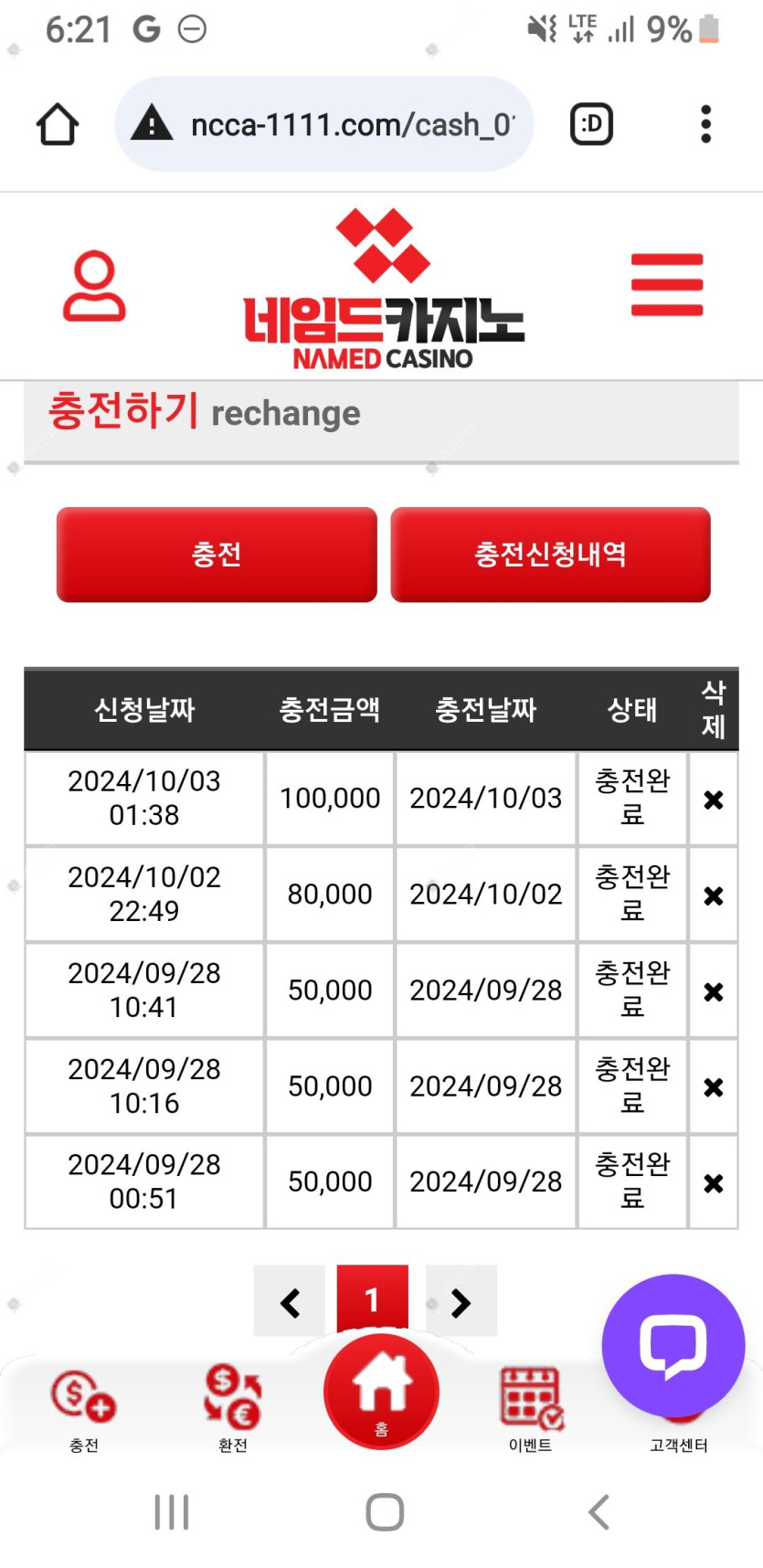The height and width of the screenshot is (1568, 763).
Task: Open the purple chat bubble
Action: click(x=673, y=1345)
